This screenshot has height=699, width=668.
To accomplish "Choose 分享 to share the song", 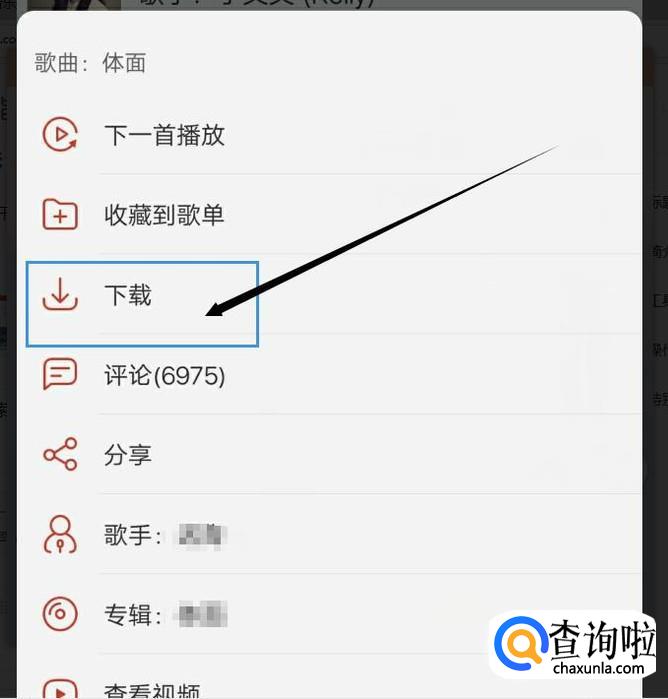I will click(x=128, y=456).
